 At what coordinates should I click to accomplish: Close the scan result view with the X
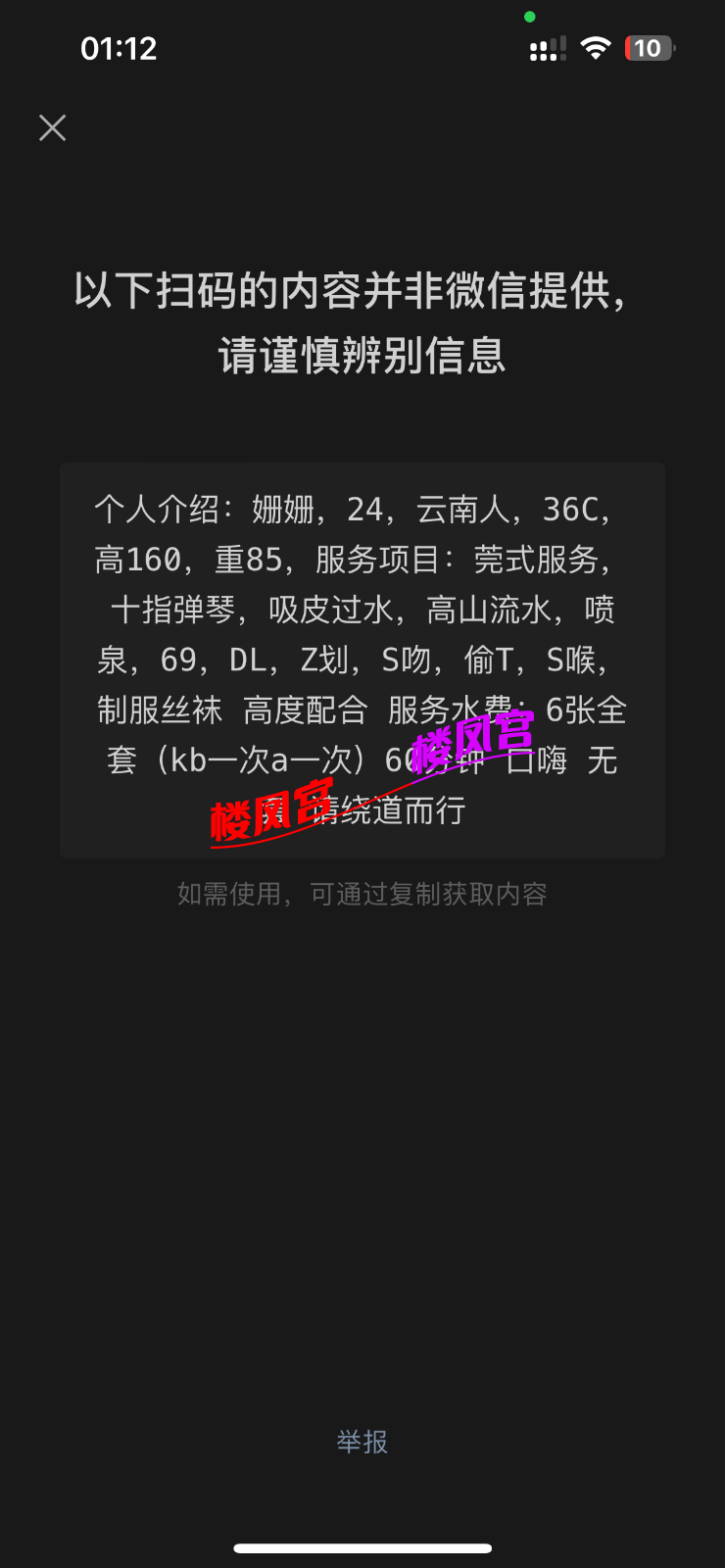pos(52,127)
